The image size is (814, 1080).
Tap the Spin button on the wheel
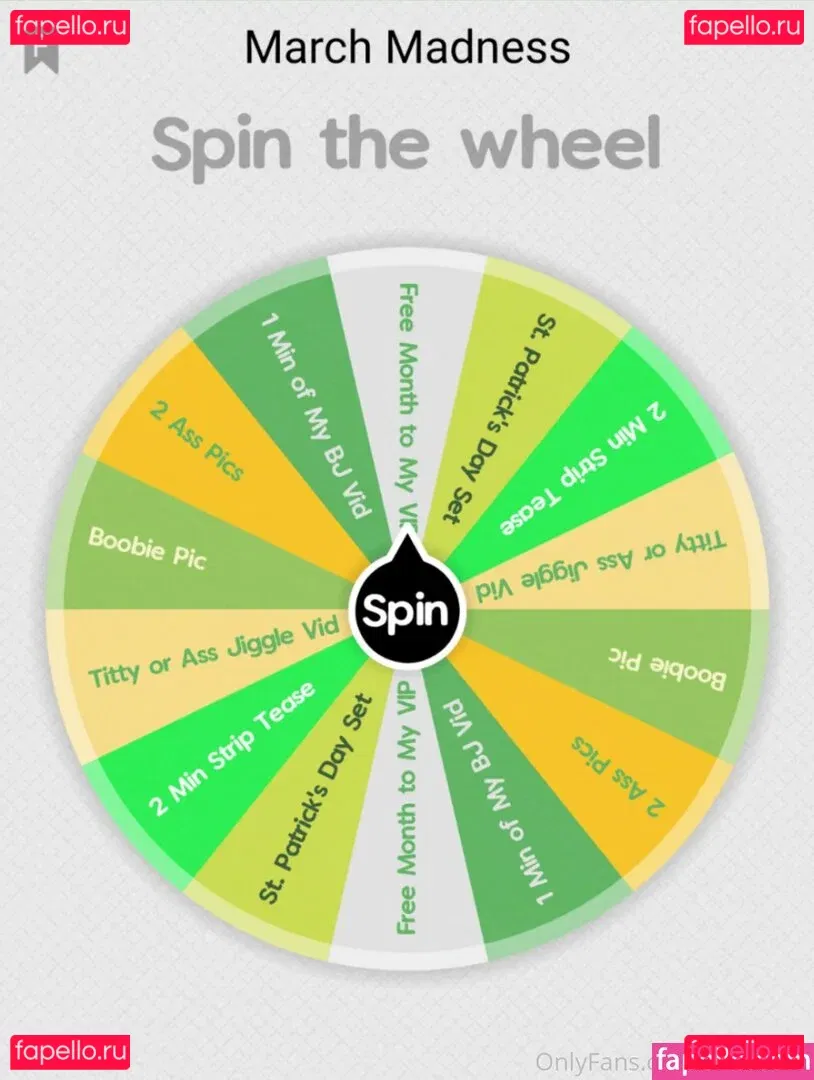pyautogui.click(x=407, y=610)
